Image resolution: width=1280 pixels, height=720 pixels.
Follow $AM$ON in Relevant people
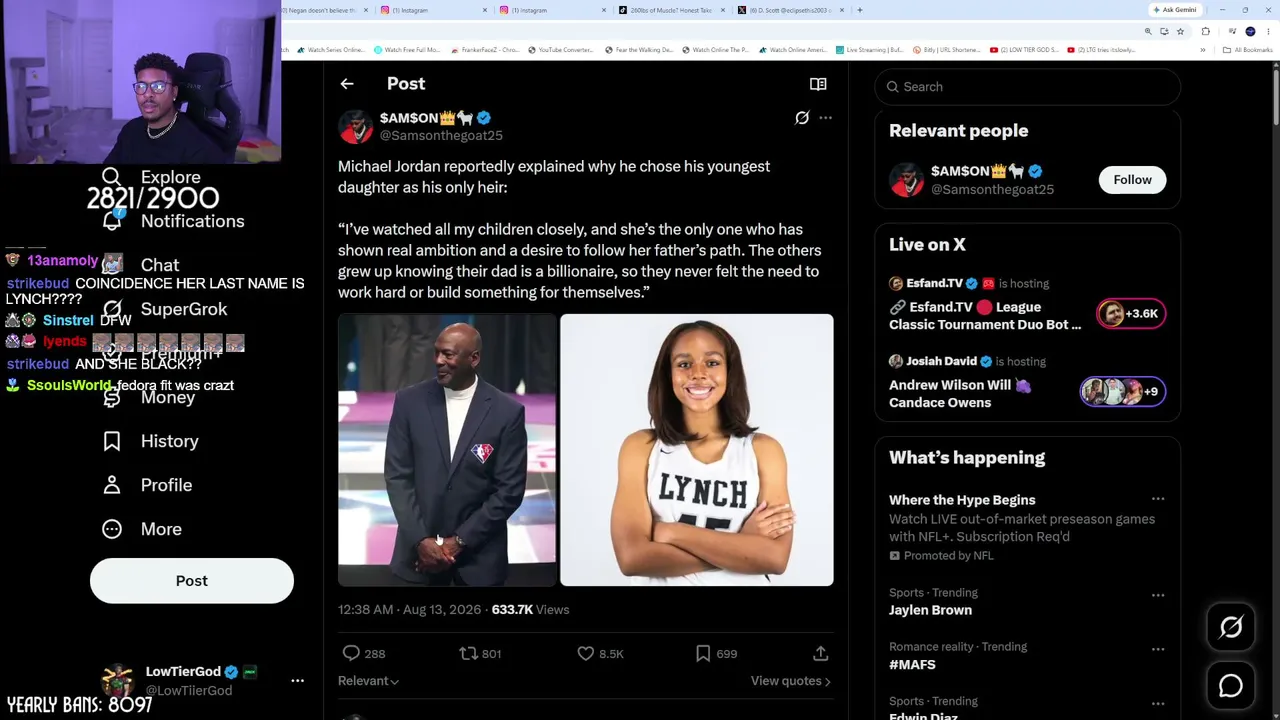(x=1132, y=180)
